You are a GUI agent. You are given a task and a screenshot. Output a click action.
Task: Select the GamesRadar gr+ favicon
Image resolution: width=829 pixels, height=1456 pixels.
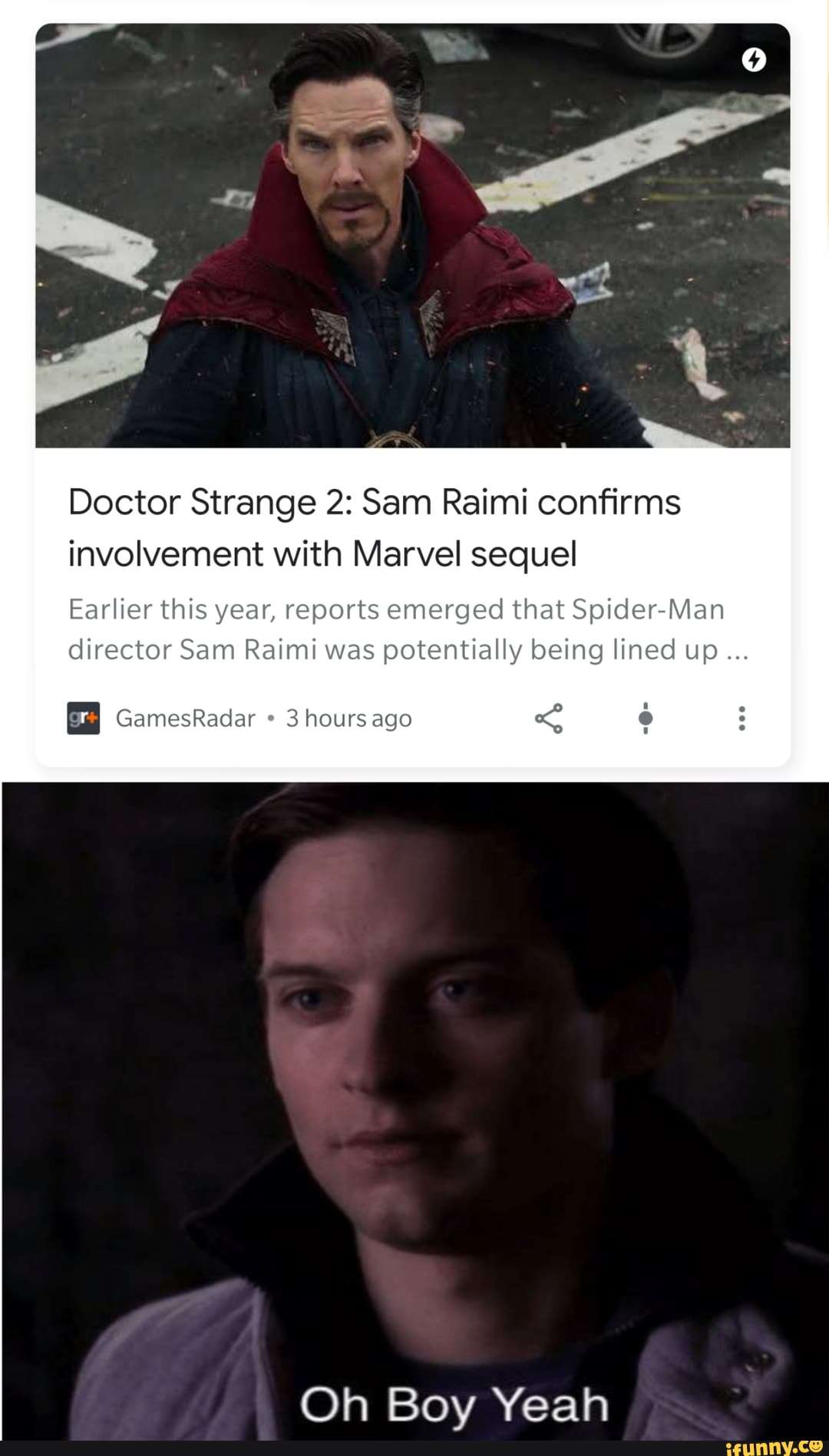[84, 718]
